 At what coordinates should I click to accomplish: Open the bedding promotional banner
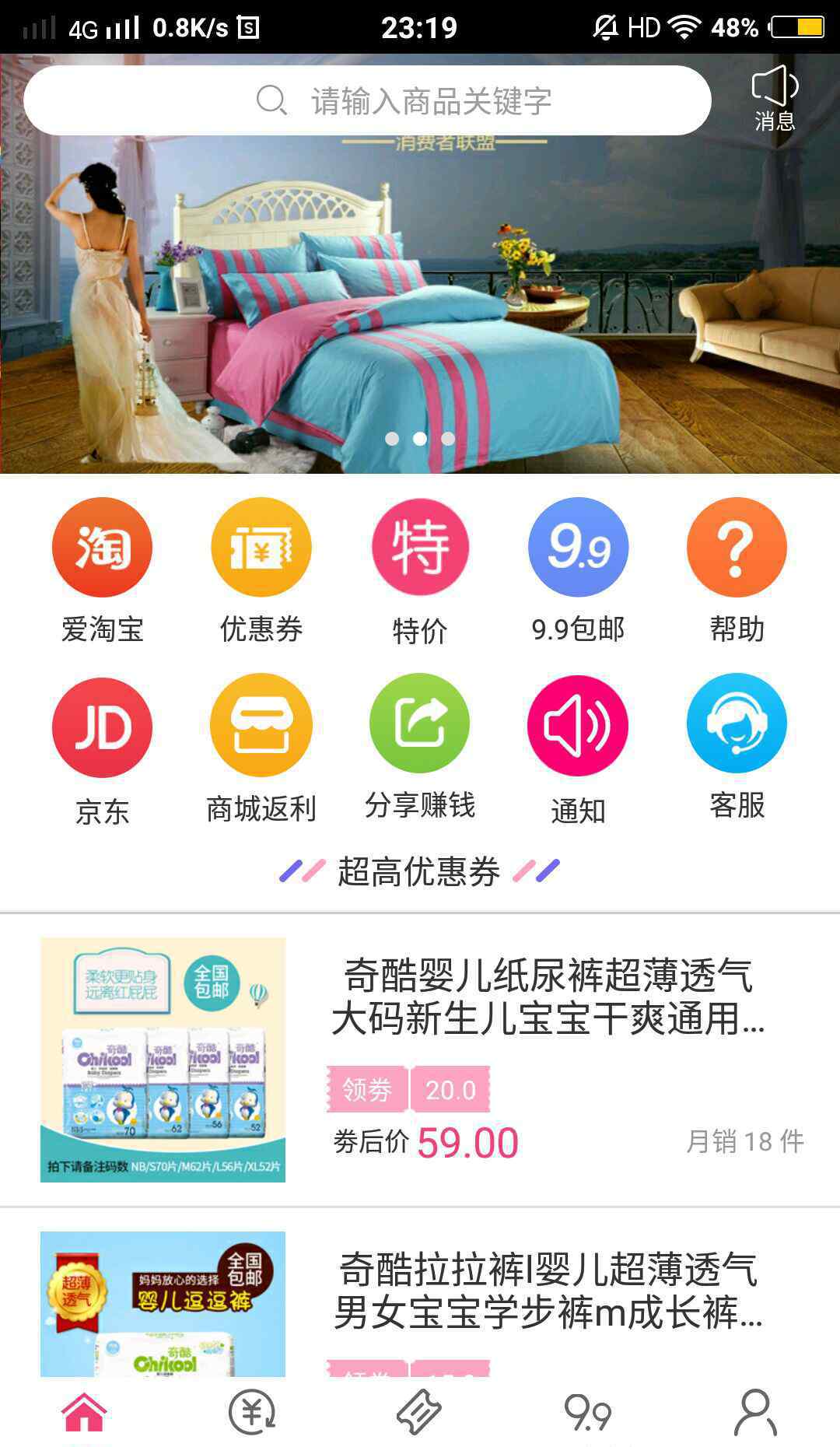[x=420, y=303]
